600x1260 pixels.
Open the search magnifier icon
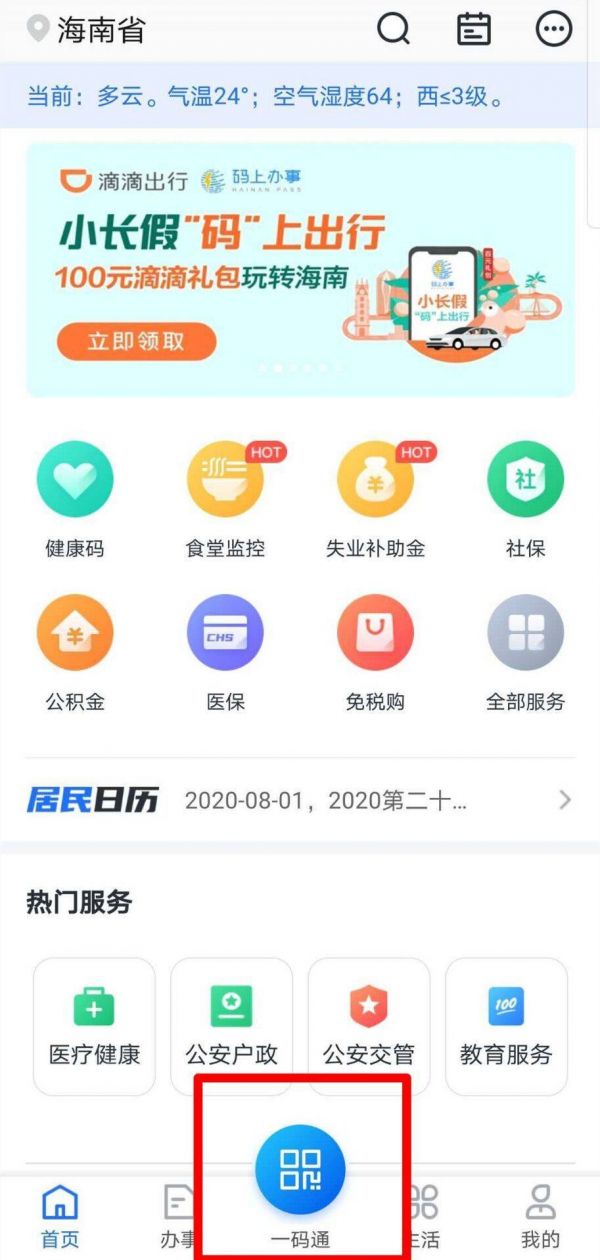click(393, 29)
